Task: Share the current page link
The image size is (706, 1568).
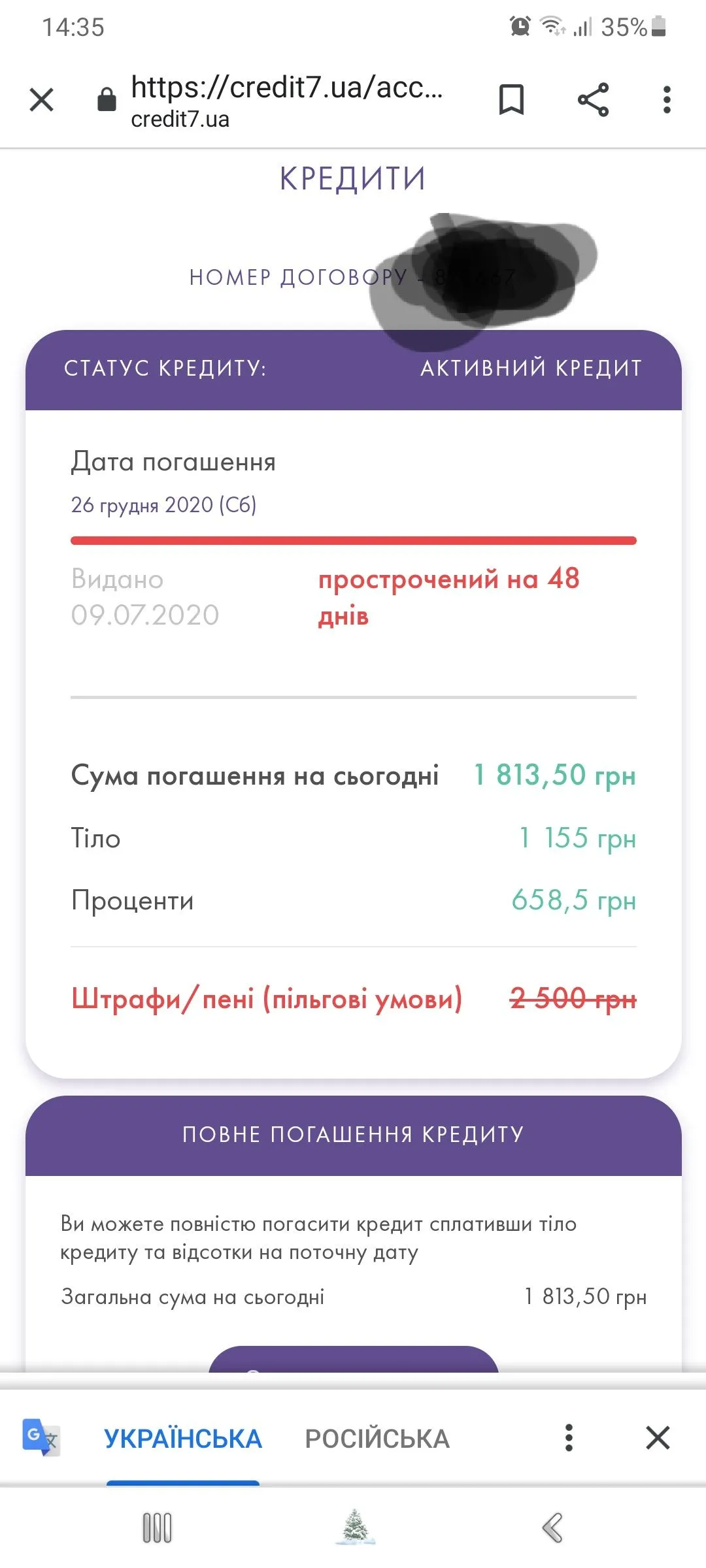Action: pos(593,100)
